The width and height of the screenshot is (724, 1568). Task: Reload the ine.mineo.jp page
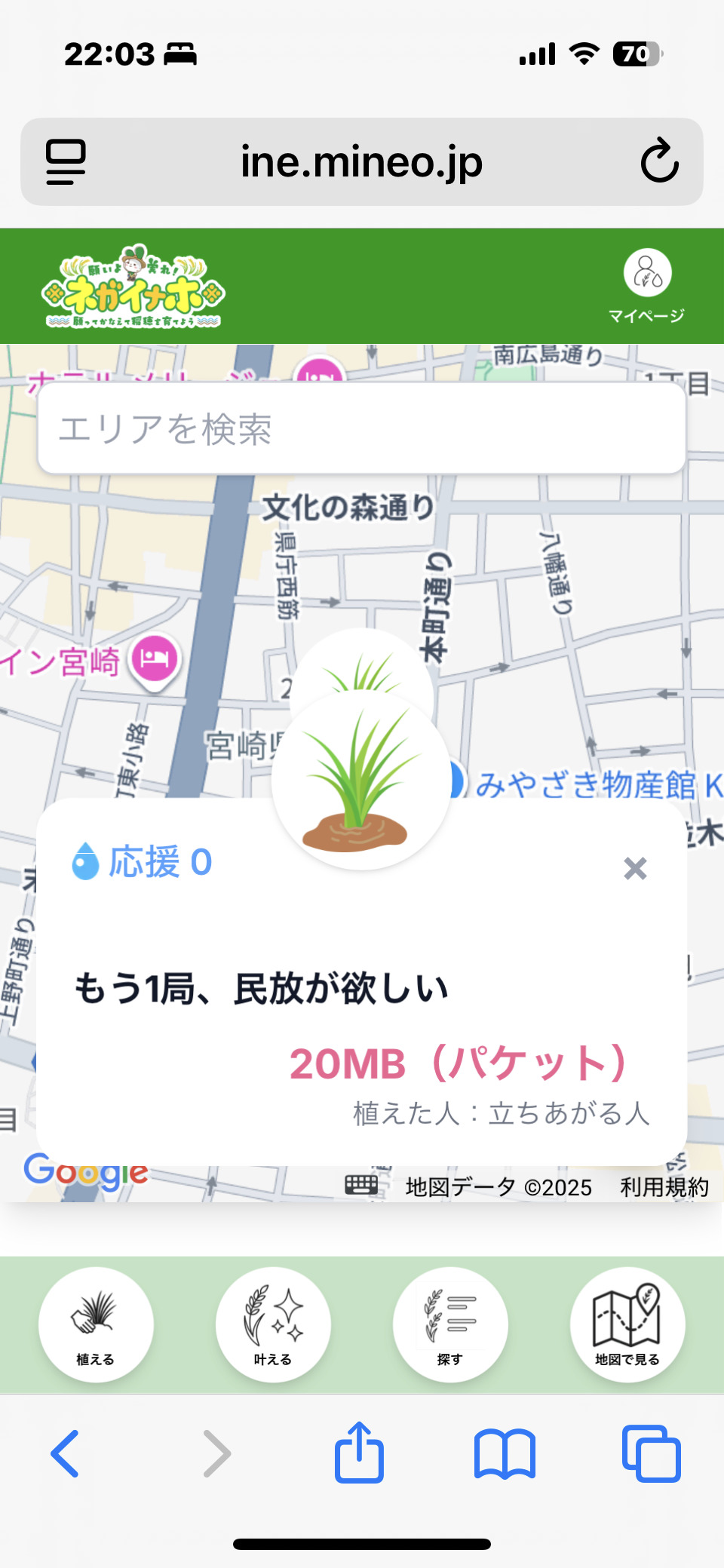tap(659, 161)
